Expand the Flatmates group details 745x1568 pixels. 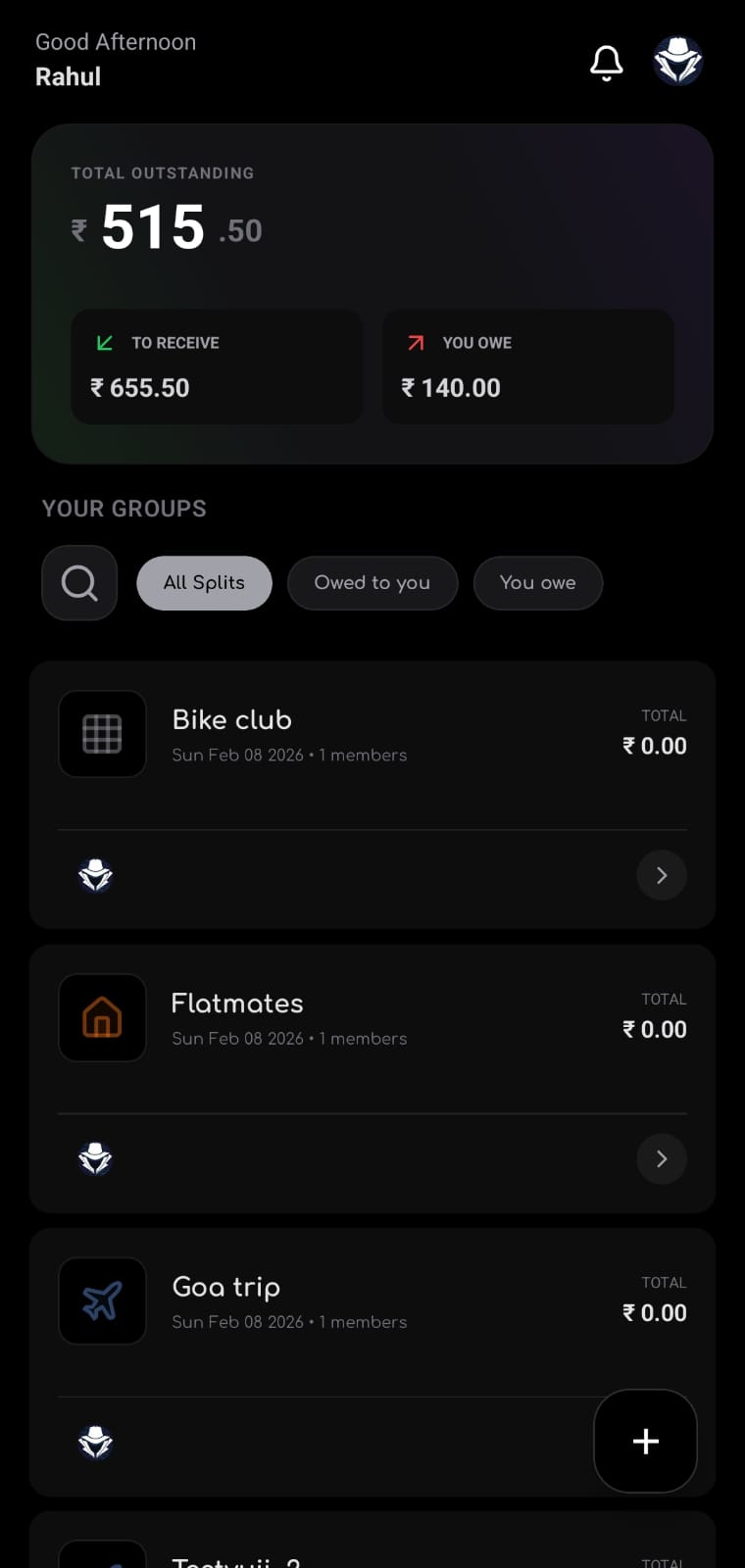(662, 1159)
